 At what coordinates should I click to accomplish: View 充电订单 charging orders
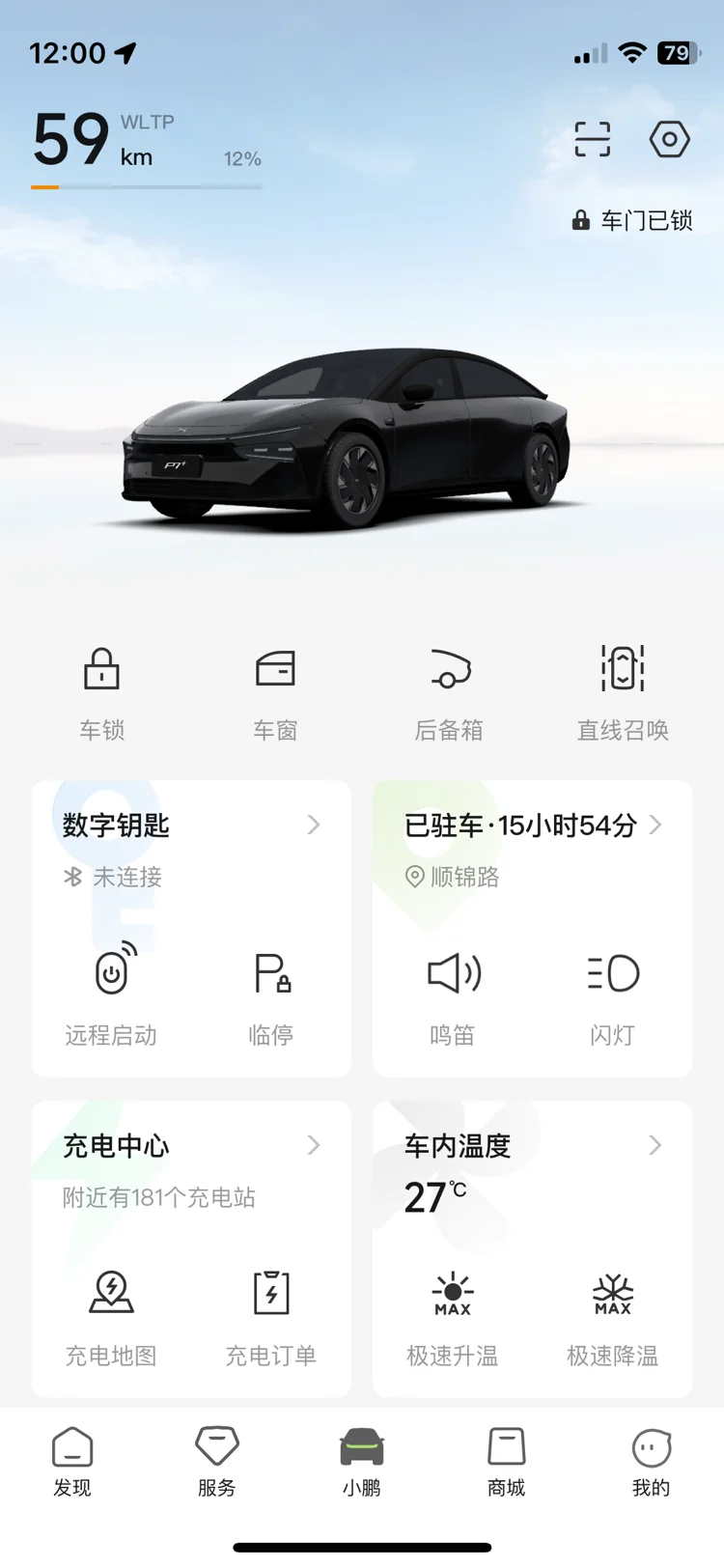pyautogui.click(x=271, y=1317)
